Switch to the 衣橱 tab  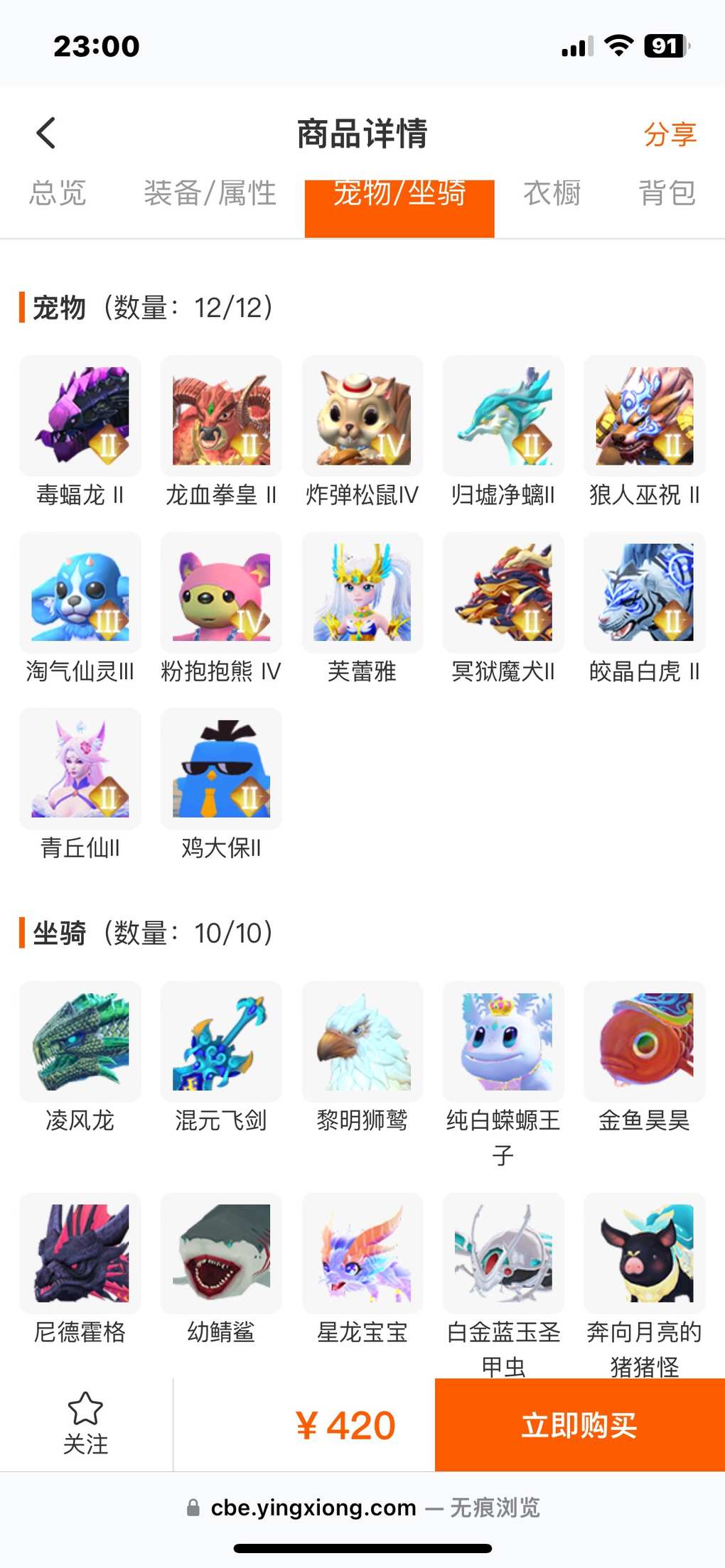click(x=552, y=193)
